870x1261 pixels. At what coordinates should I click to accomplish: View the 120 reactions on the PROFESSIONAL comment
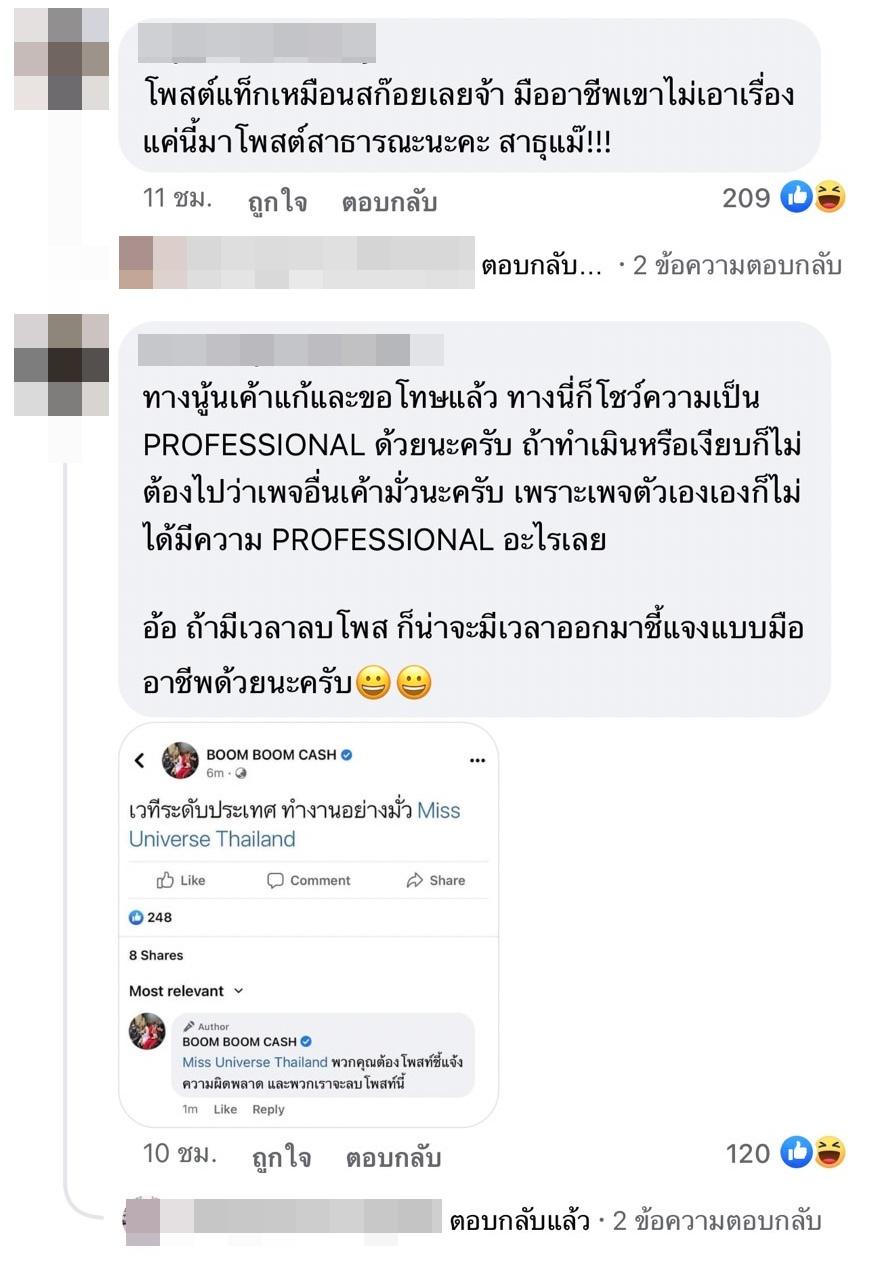tap(785, 1154)
